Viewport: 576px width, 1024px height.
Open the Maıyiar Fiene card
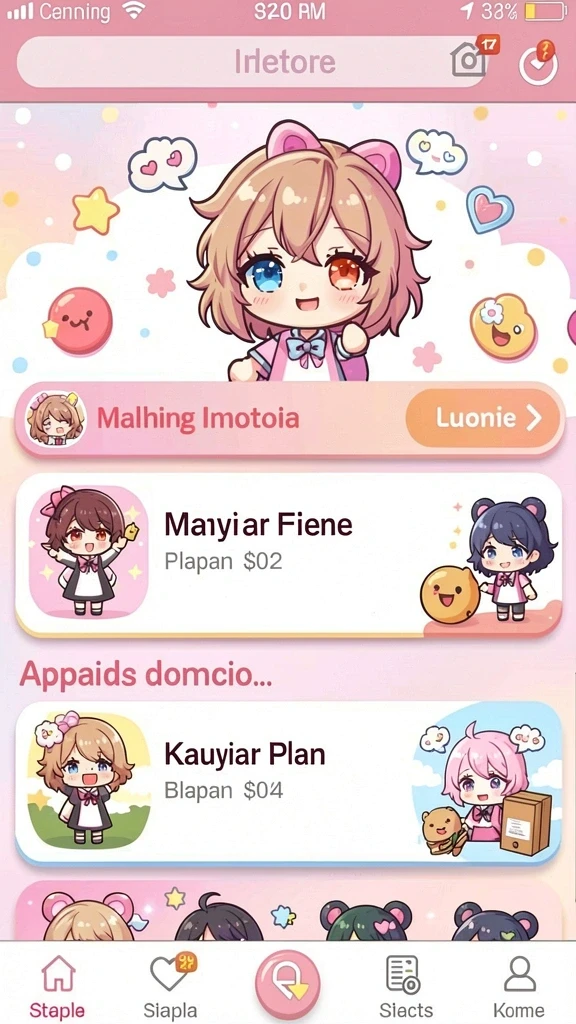[288, 554]
